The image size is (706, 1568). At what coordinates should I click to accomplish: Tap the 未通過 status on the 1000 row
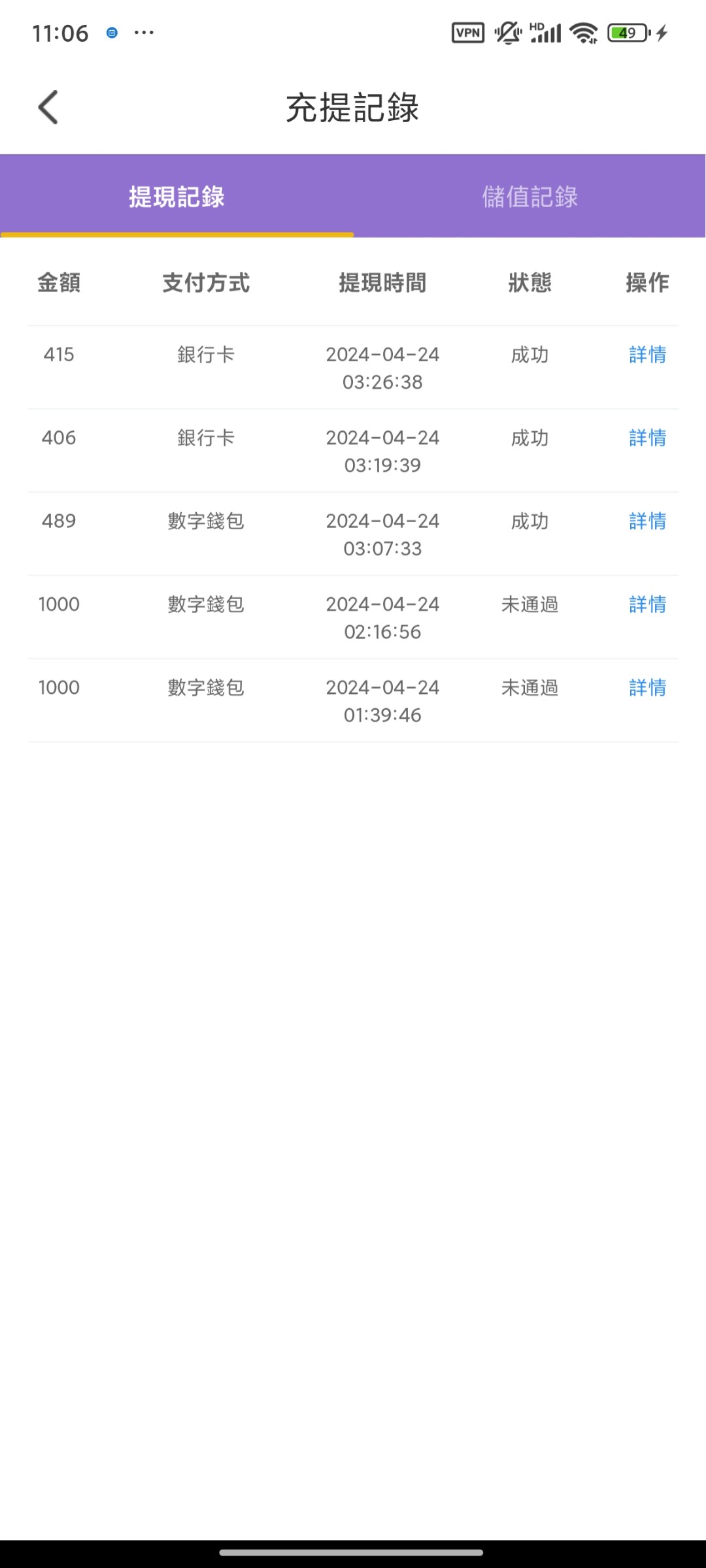528,604
